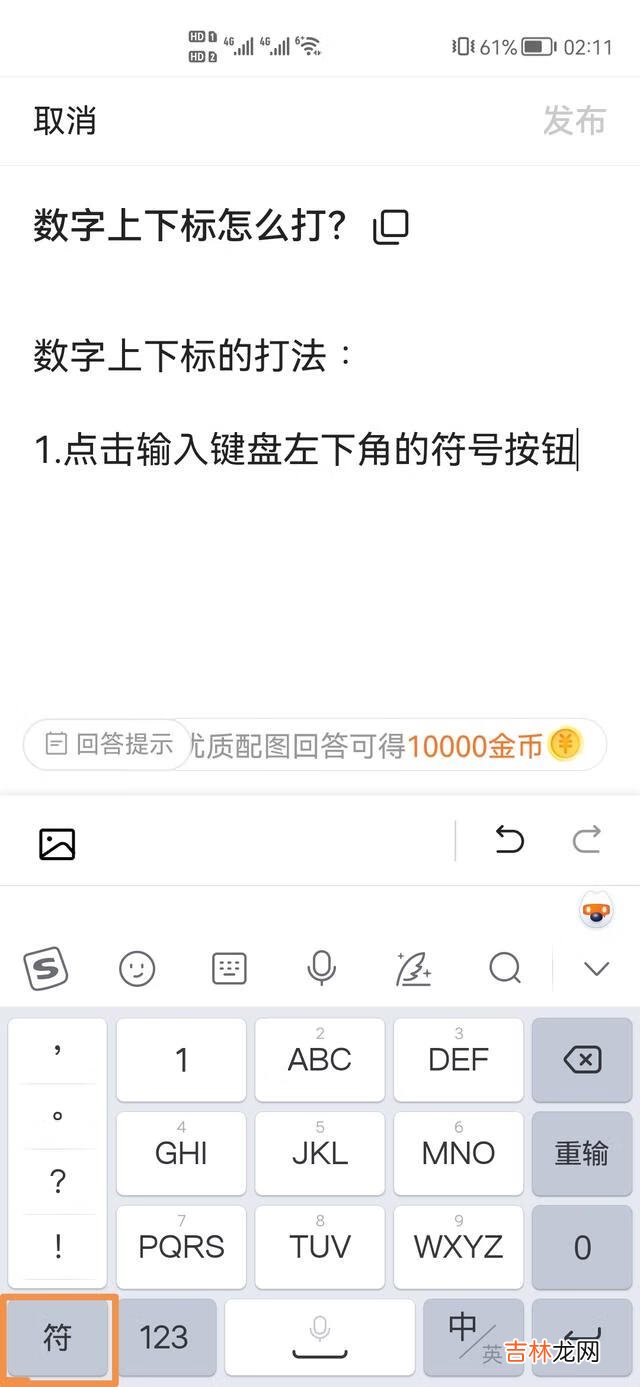Redo the last undone edit
Screen dimensions: 640x1387
coord(587,840)
